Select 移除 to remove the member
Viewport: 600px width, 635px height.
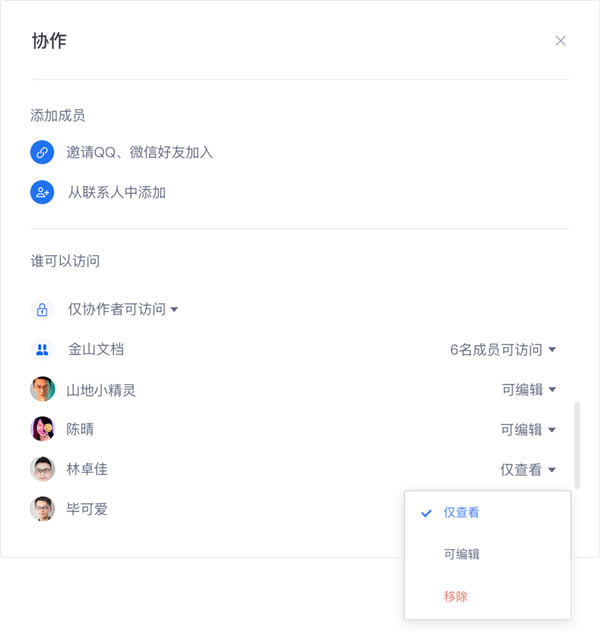click(x=455, y=596)
